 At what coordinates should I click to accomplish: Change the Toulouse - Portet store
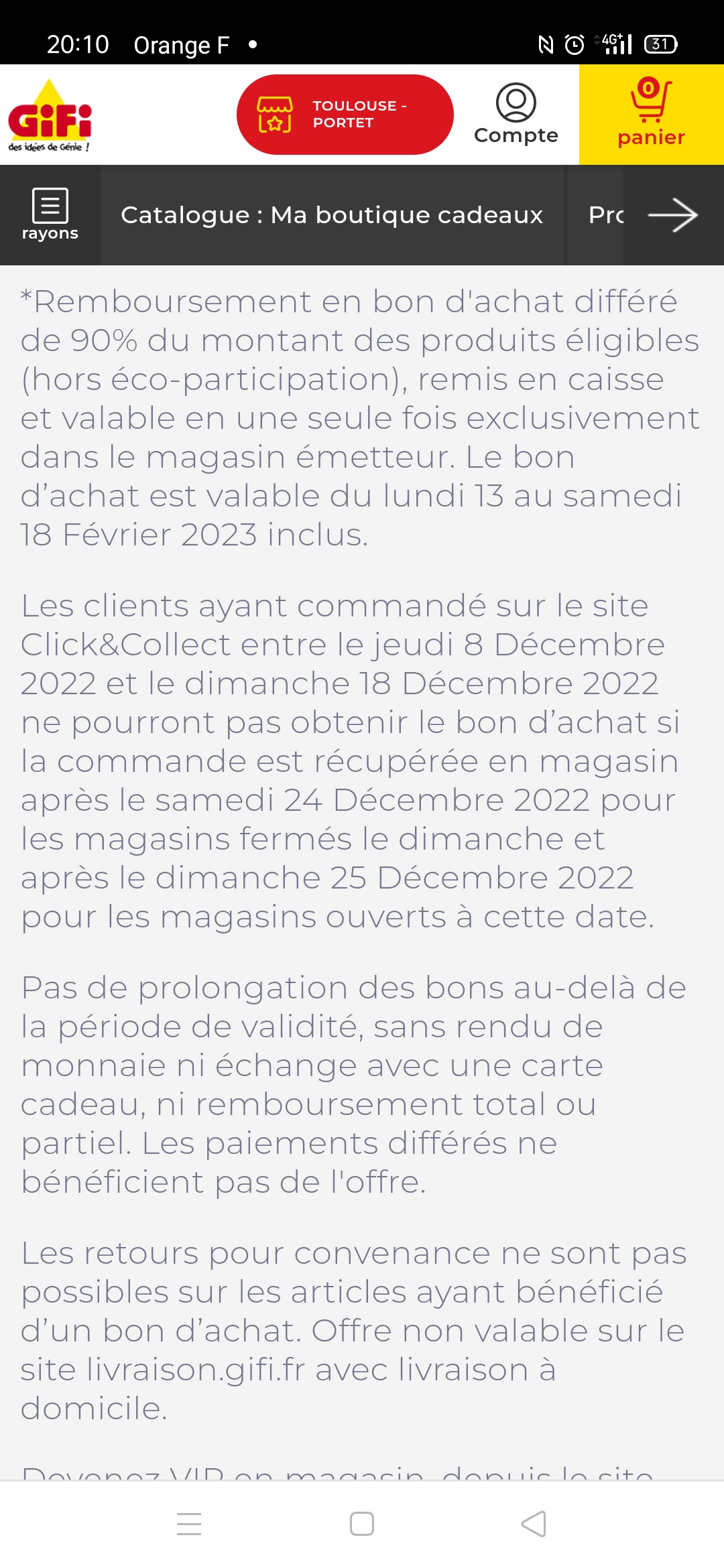coord(345,115)
